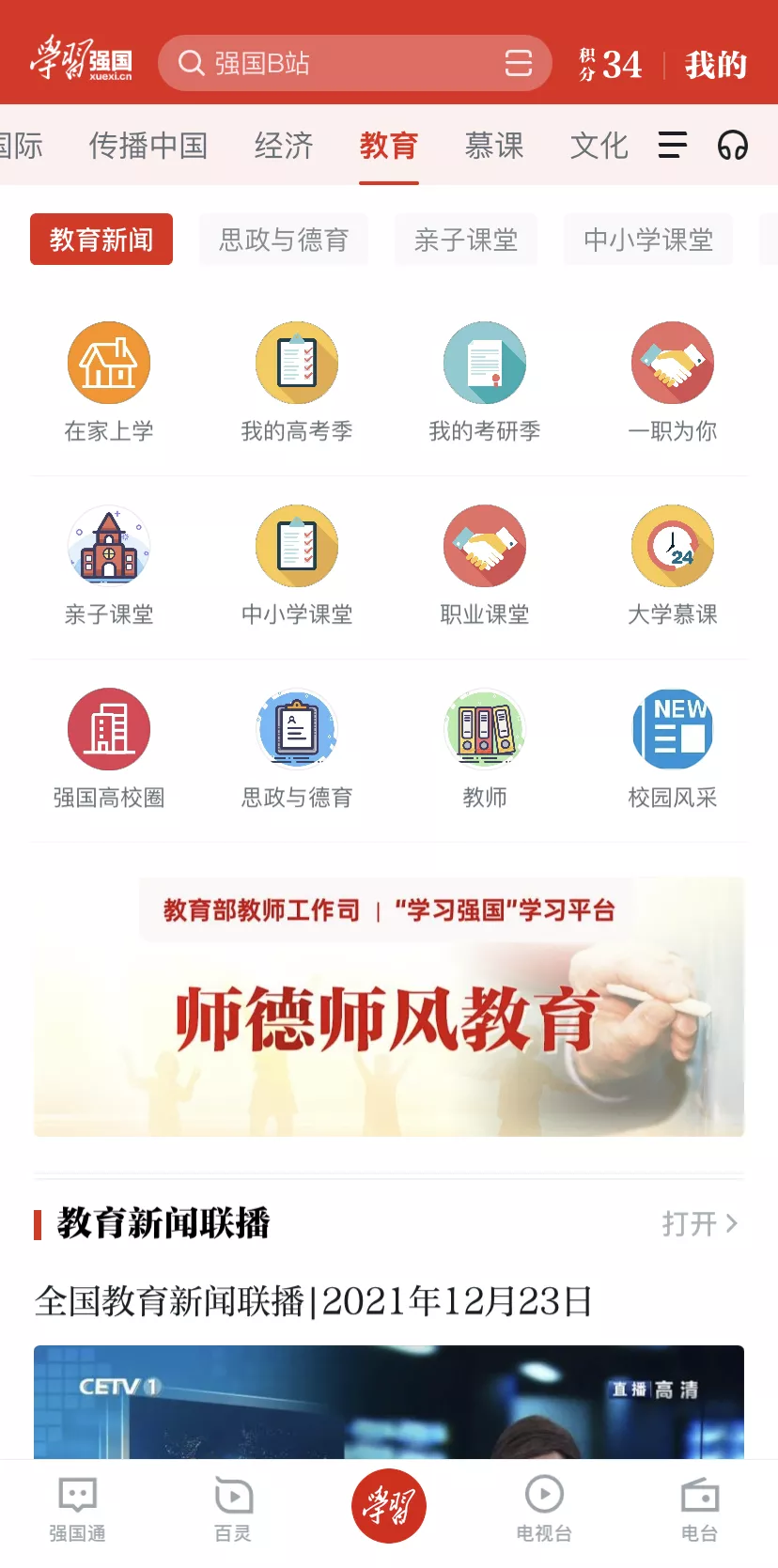Switch to the 电视台 tab

point(544,1509)
